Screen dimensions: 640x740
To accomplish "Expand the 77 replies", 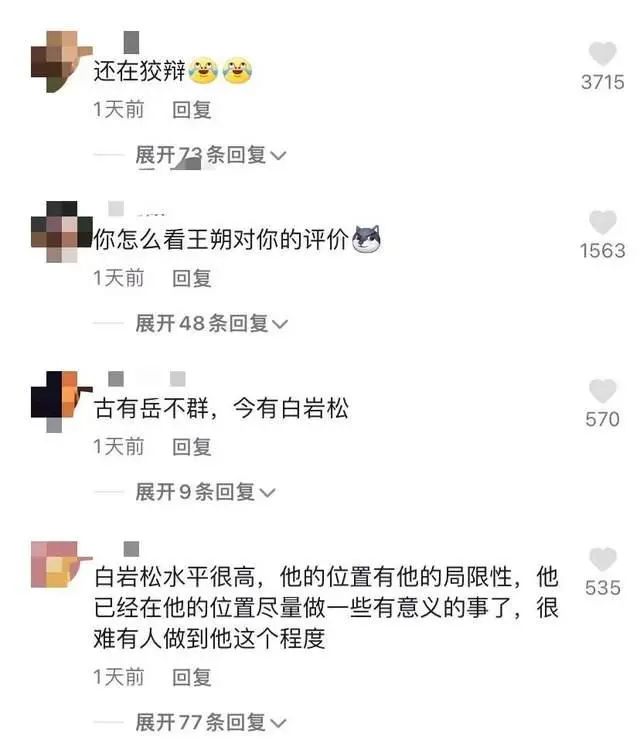I will [x=210, y=722].
